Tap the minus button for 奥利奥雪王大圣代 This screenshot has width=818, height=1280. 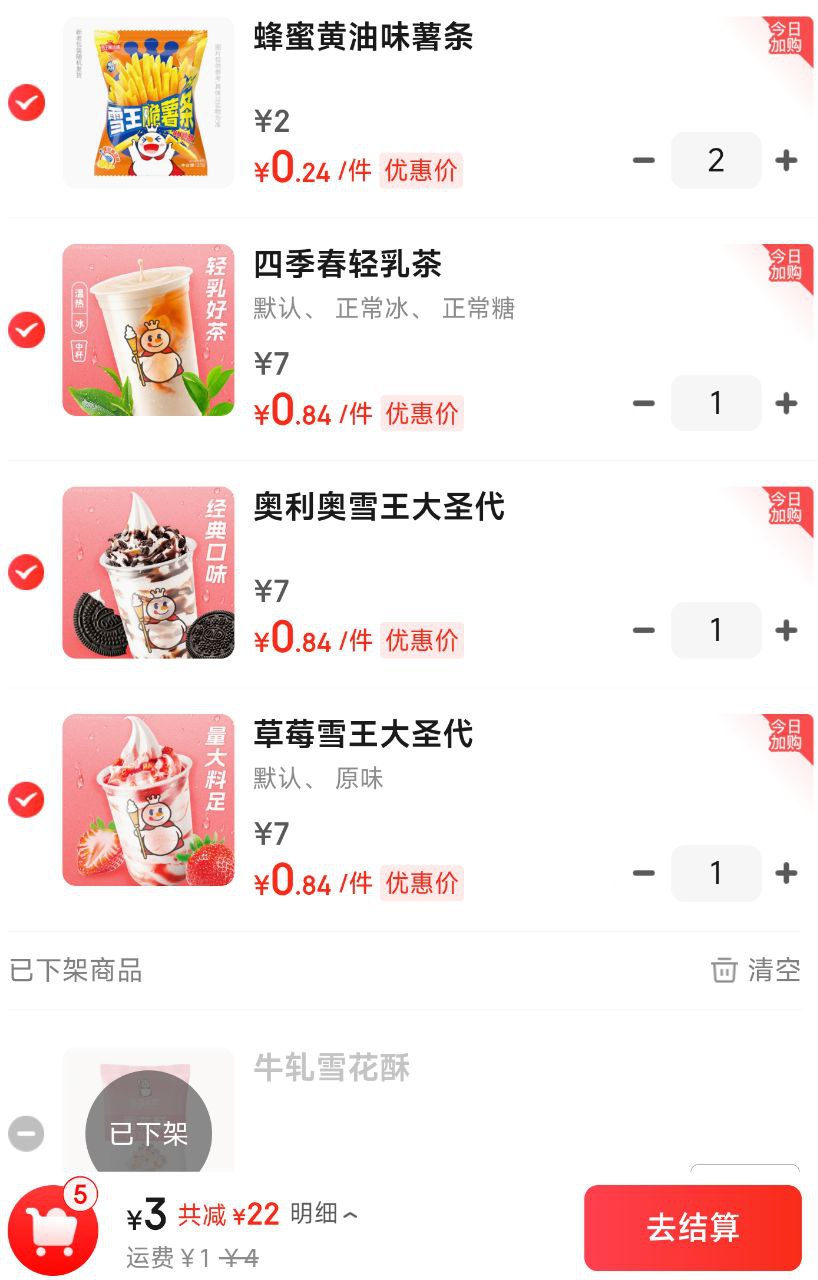point(644,630)
